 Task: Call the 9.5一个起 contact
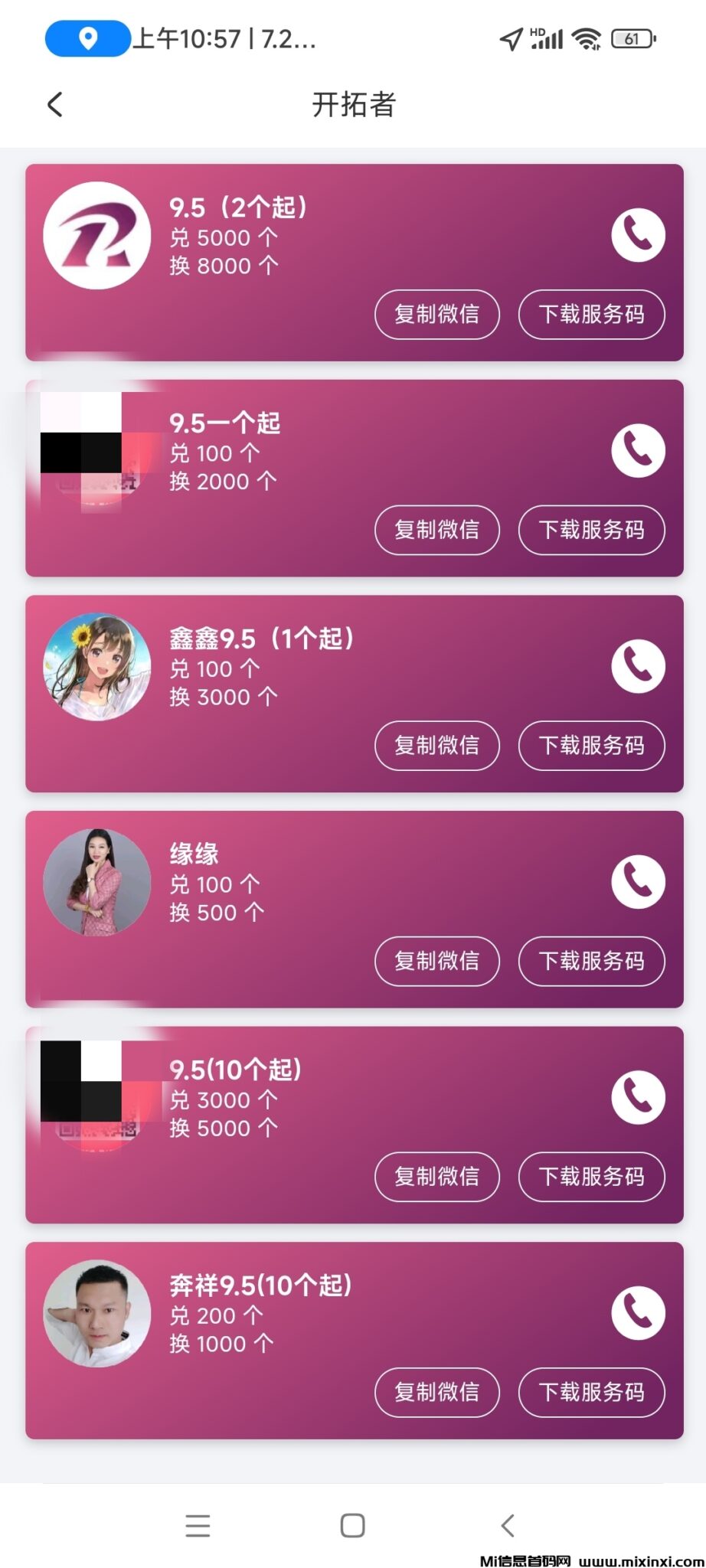click(638, 450)
